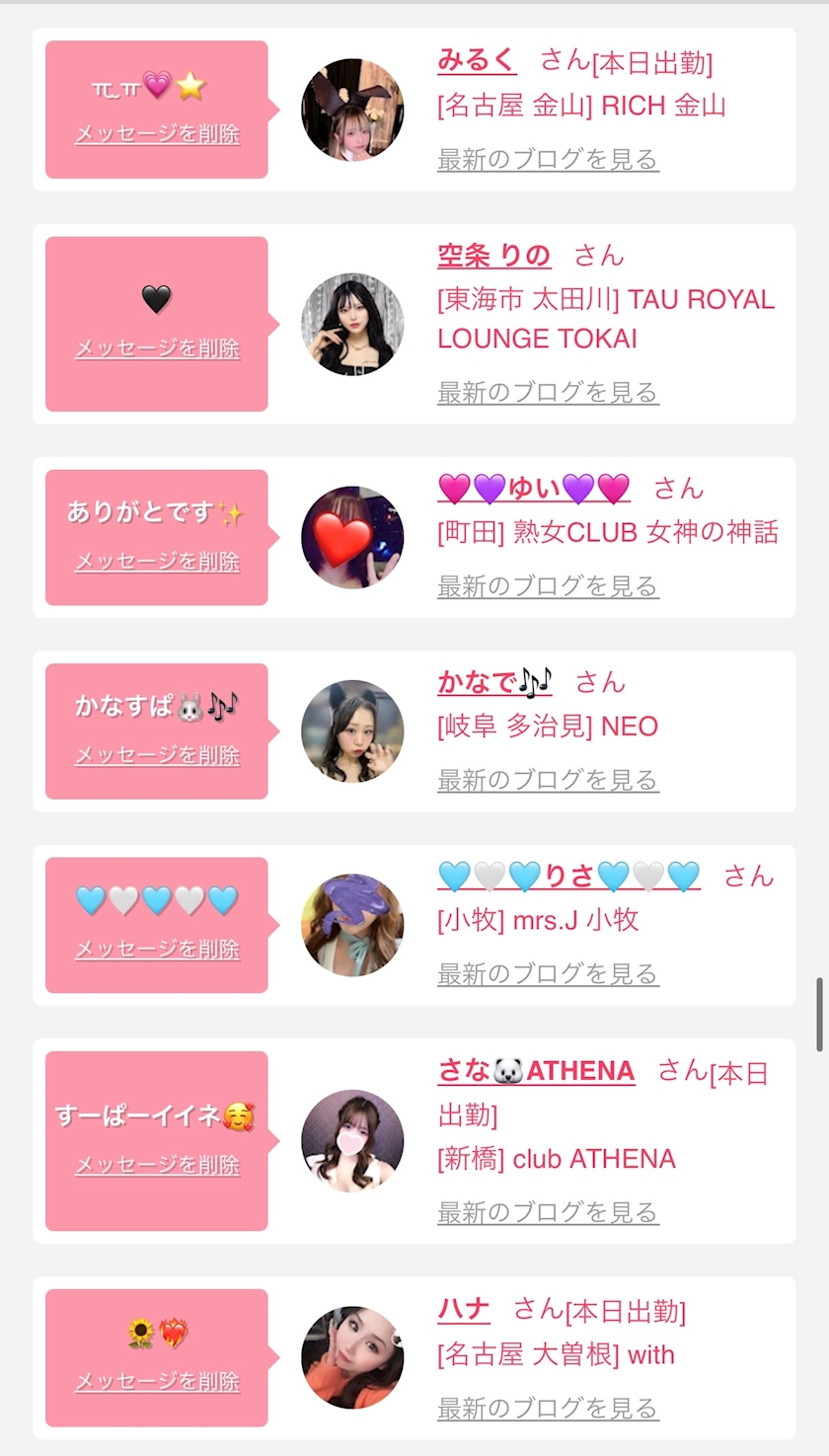Tap ハナ's profile photo
The width and height of the screenshot is (829, 1456).
(x=352, y=1357)
